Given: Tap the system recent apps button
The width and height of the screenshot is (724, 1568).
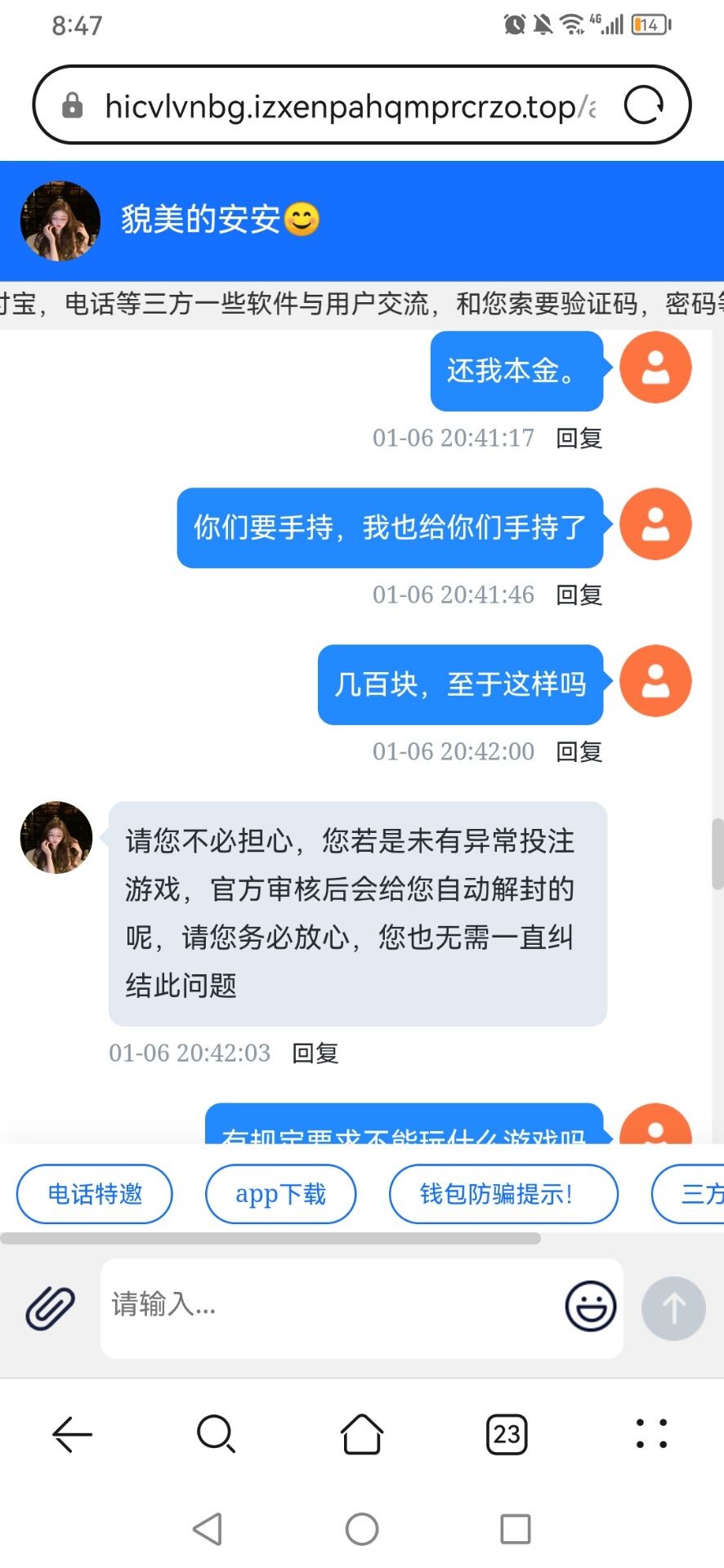Looking at the screenshot, I should [x=515, y=1529].
